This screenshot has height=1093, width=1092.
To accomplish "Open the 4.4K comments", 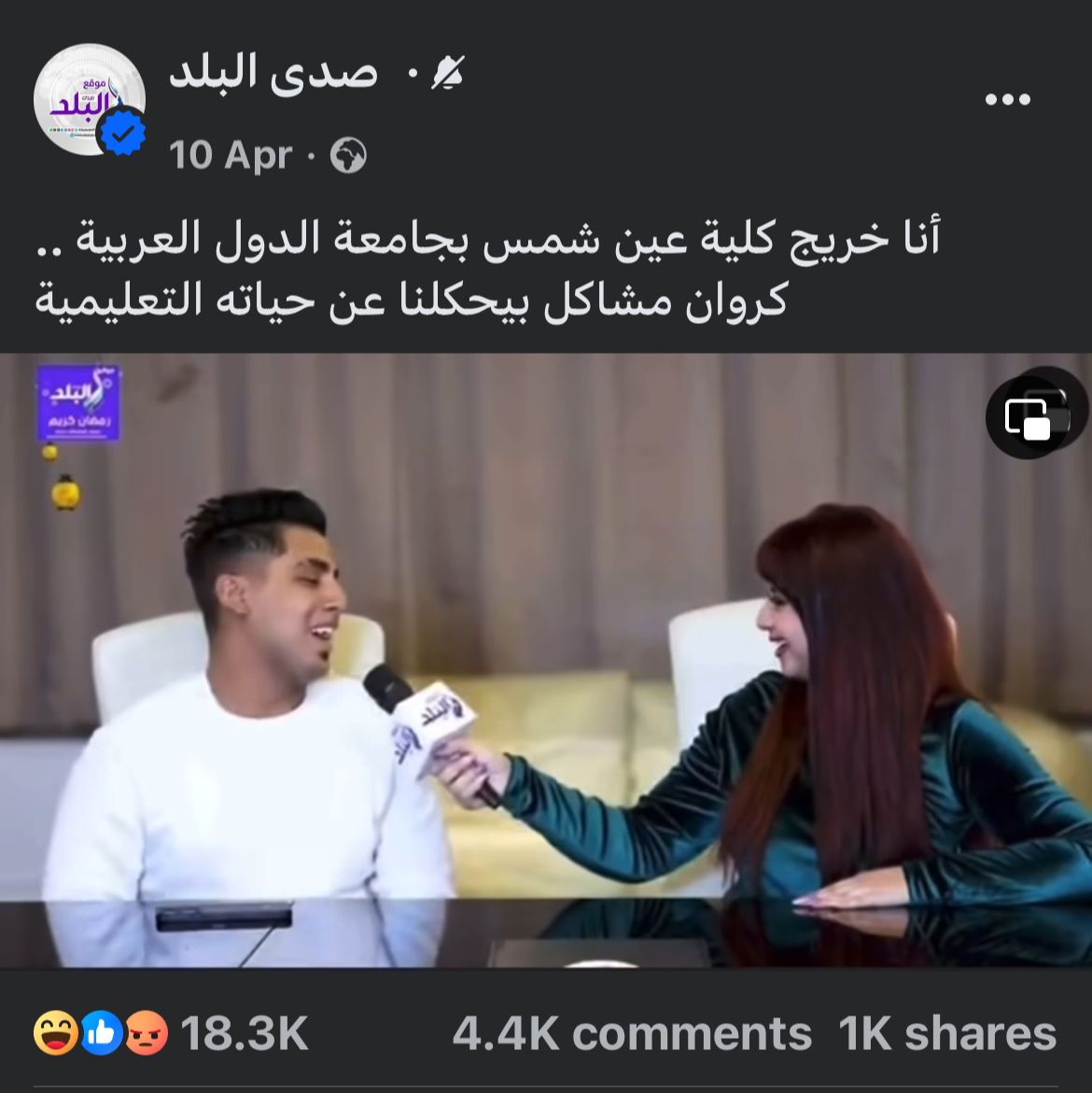I will pos(632,1033).
